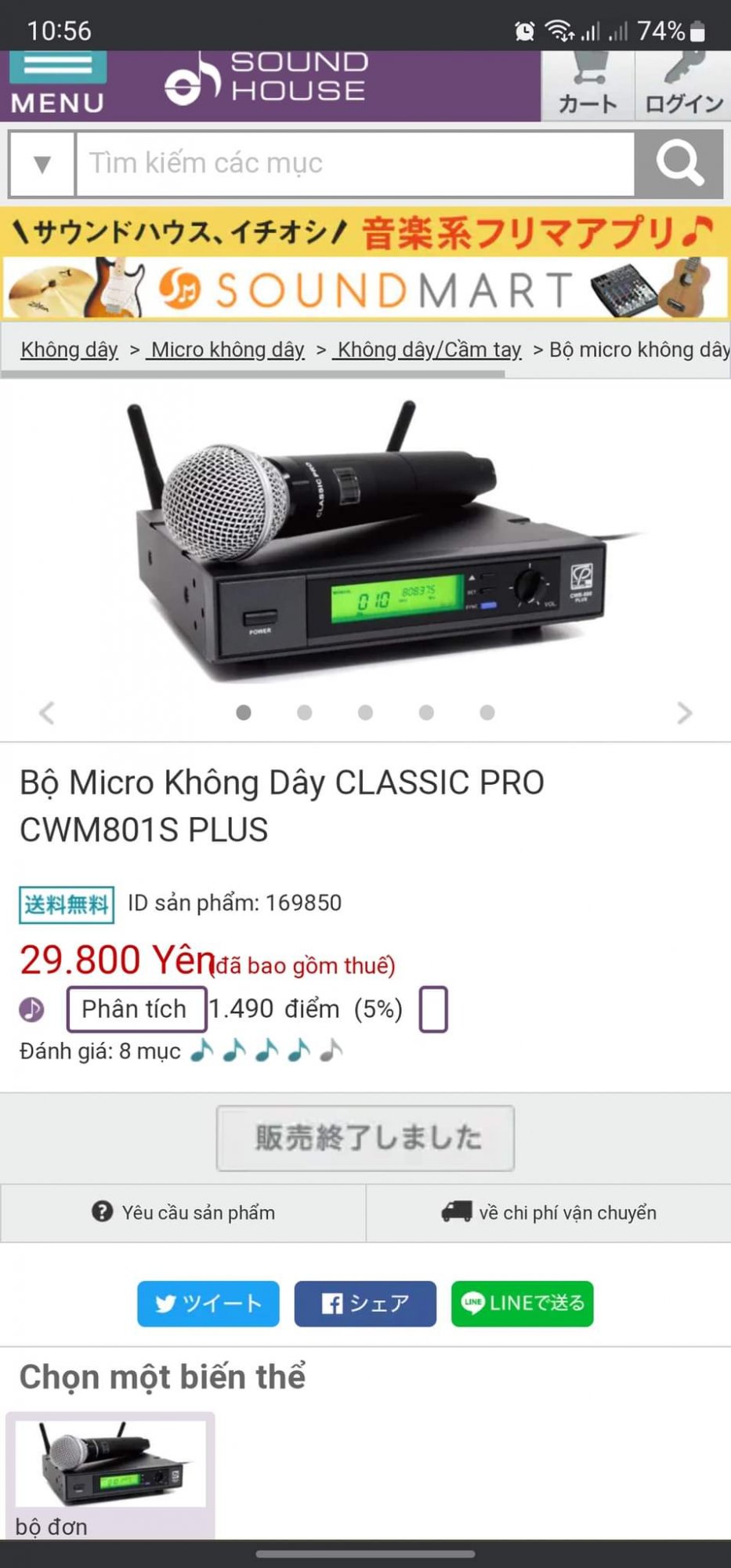This screenshot has height=1568, width=731.
Task: Go to "Không dây" breadcrumb link
Action: point(69,350)
